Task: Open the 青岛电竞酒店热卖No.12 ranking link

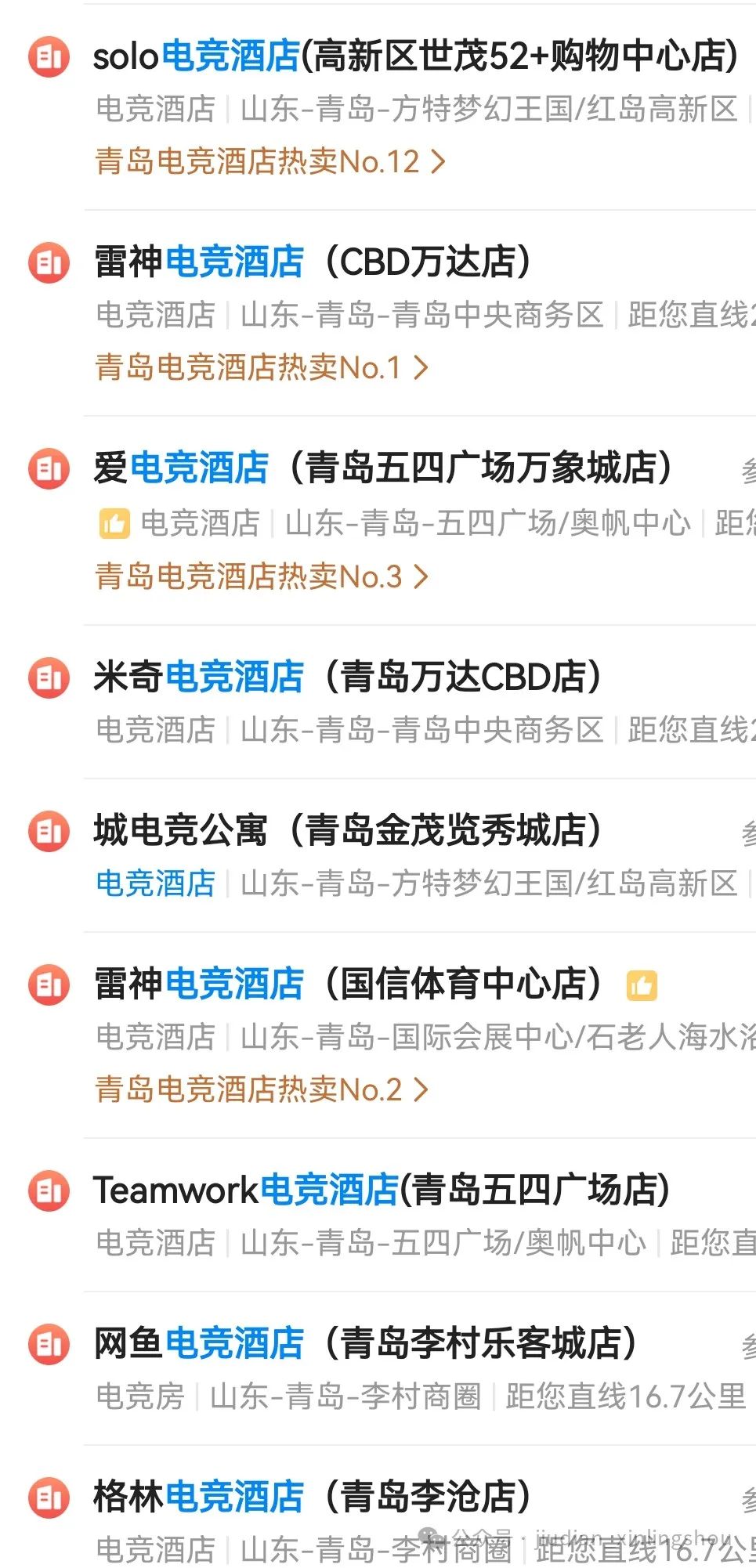Action: pyautogui.click(x=269, y=162)
